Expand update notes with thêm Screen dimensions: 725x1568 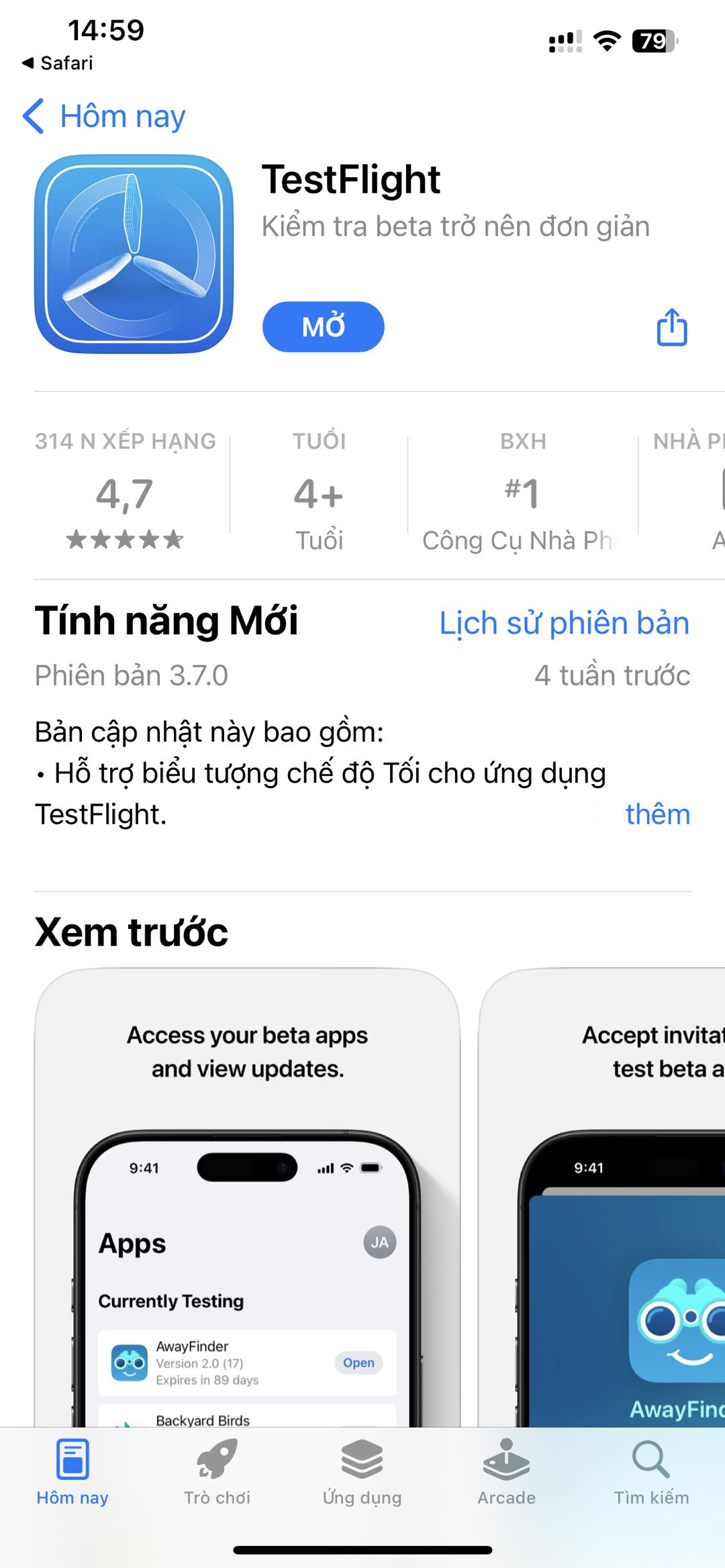coord(657,814)
